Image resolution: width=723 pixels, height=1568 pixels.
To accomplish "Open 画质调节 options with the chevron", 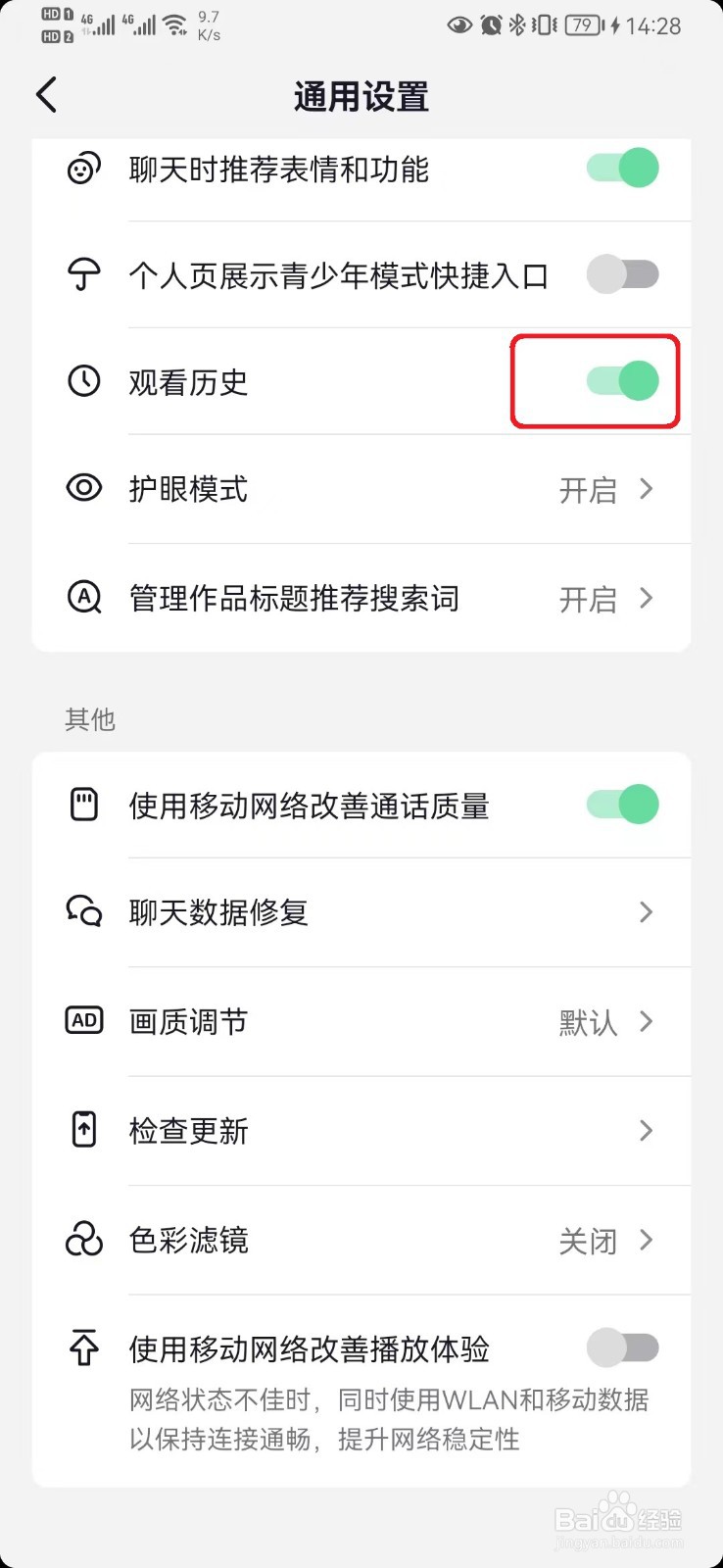I will (646, 1021).
